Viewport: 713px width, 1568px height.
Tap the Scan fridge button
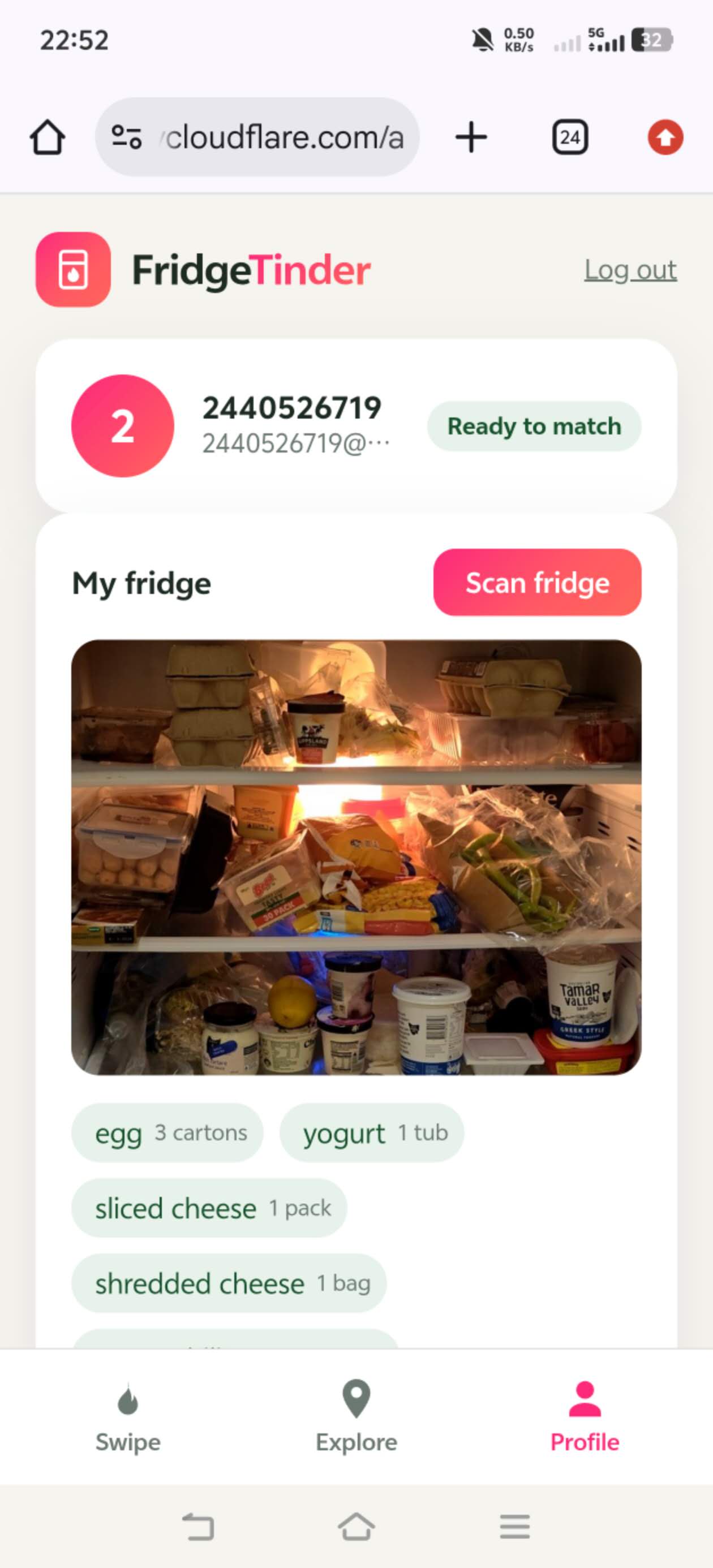point(537,583)
